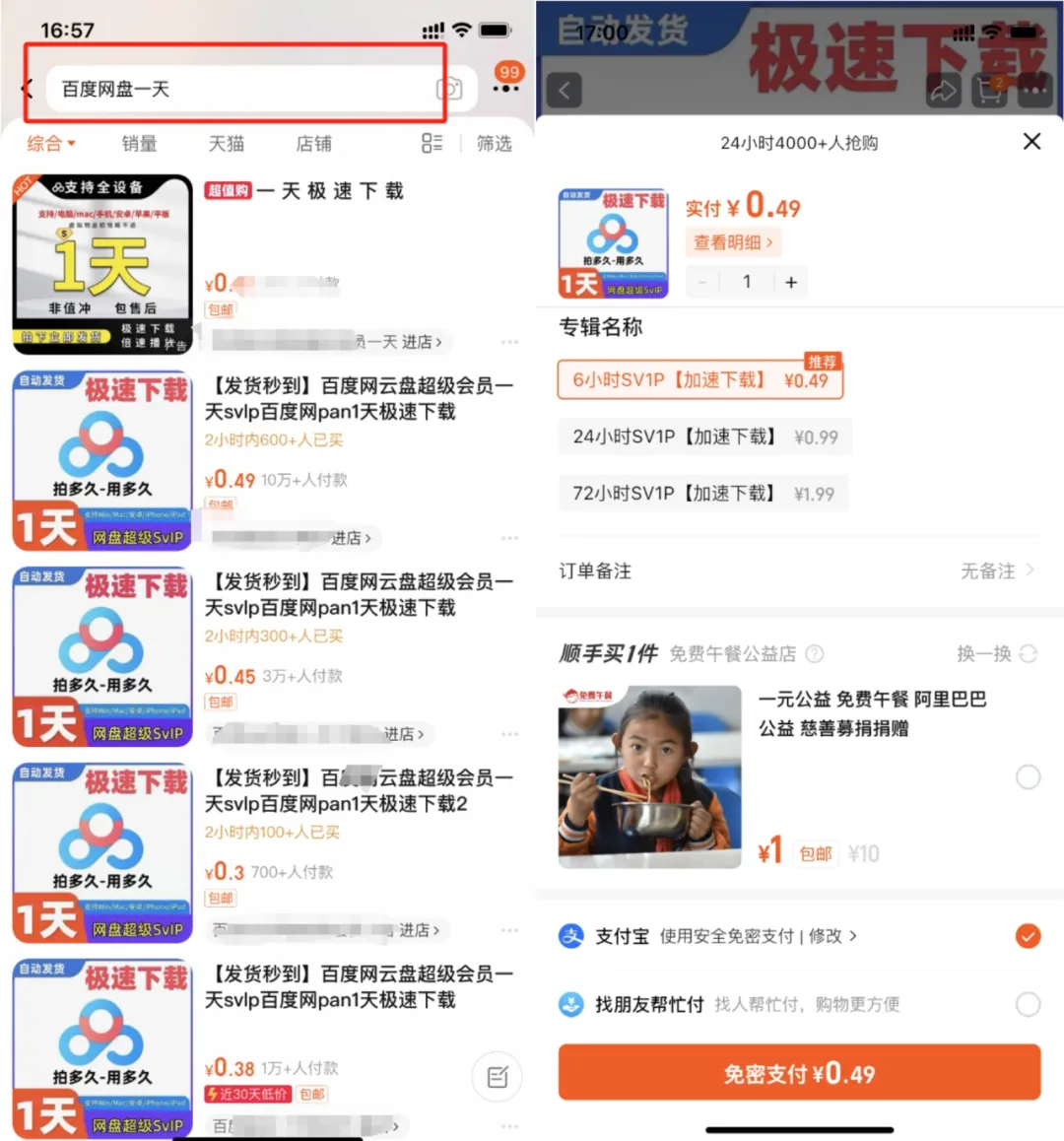Toggle the list and grid layout icon
1064x1141 pixels.
(x=432, y=144)
